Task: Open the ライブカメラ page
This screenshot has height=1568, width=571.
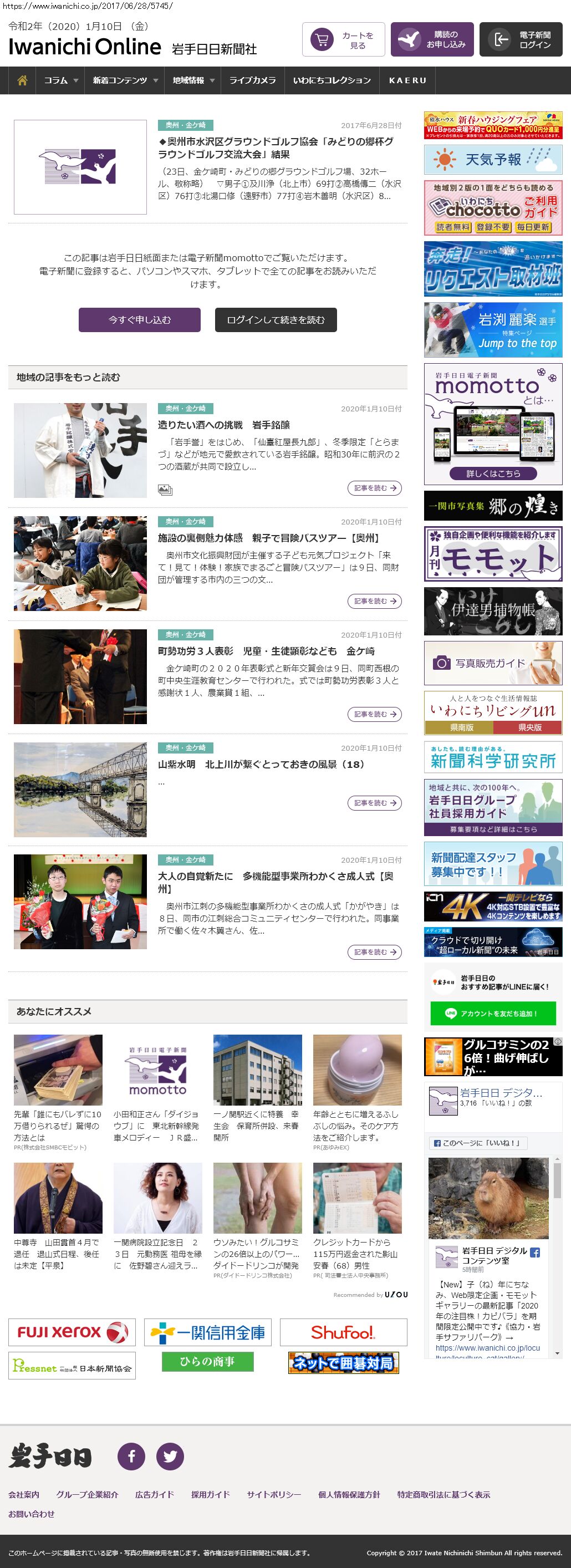Action: [252, 80]
